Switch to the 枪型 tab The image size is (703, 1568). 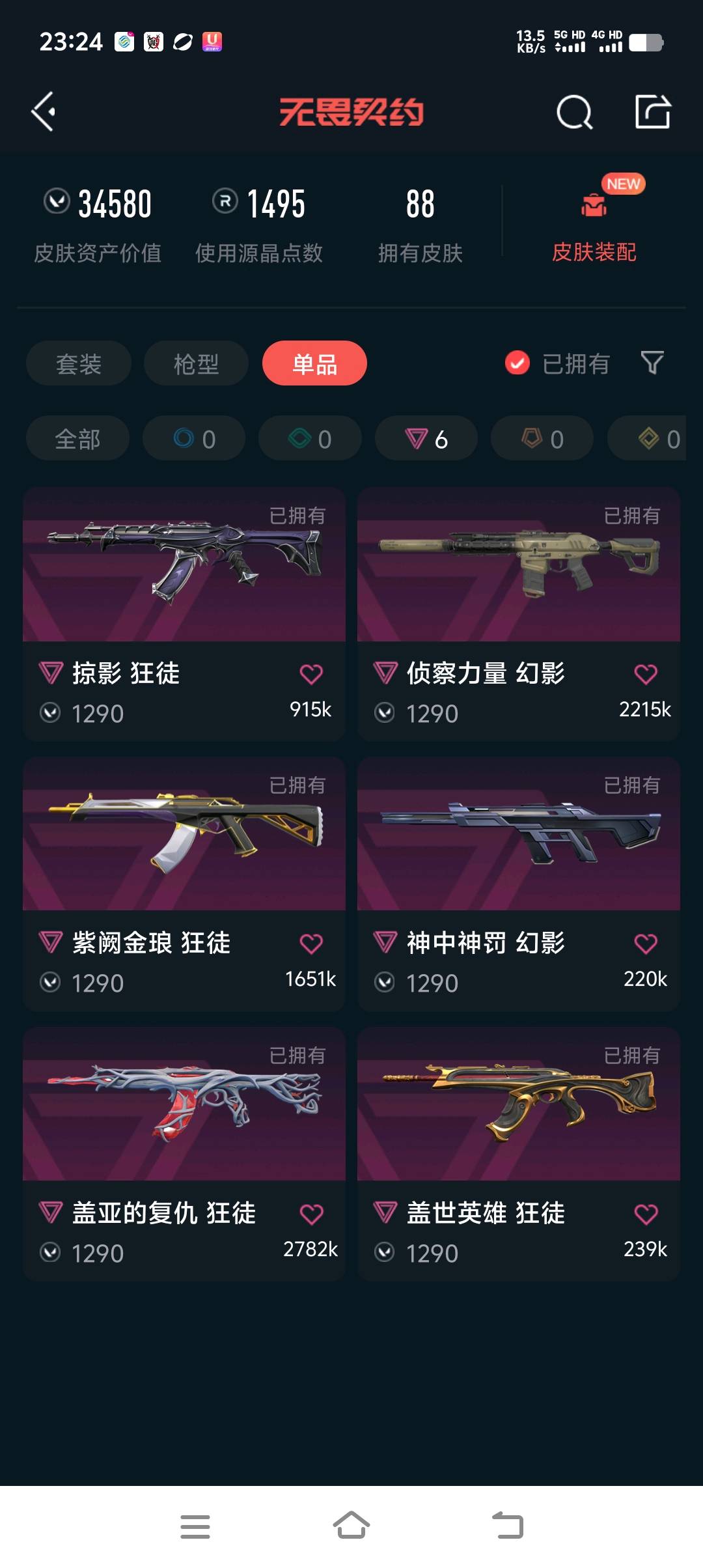tap(196, 363)
